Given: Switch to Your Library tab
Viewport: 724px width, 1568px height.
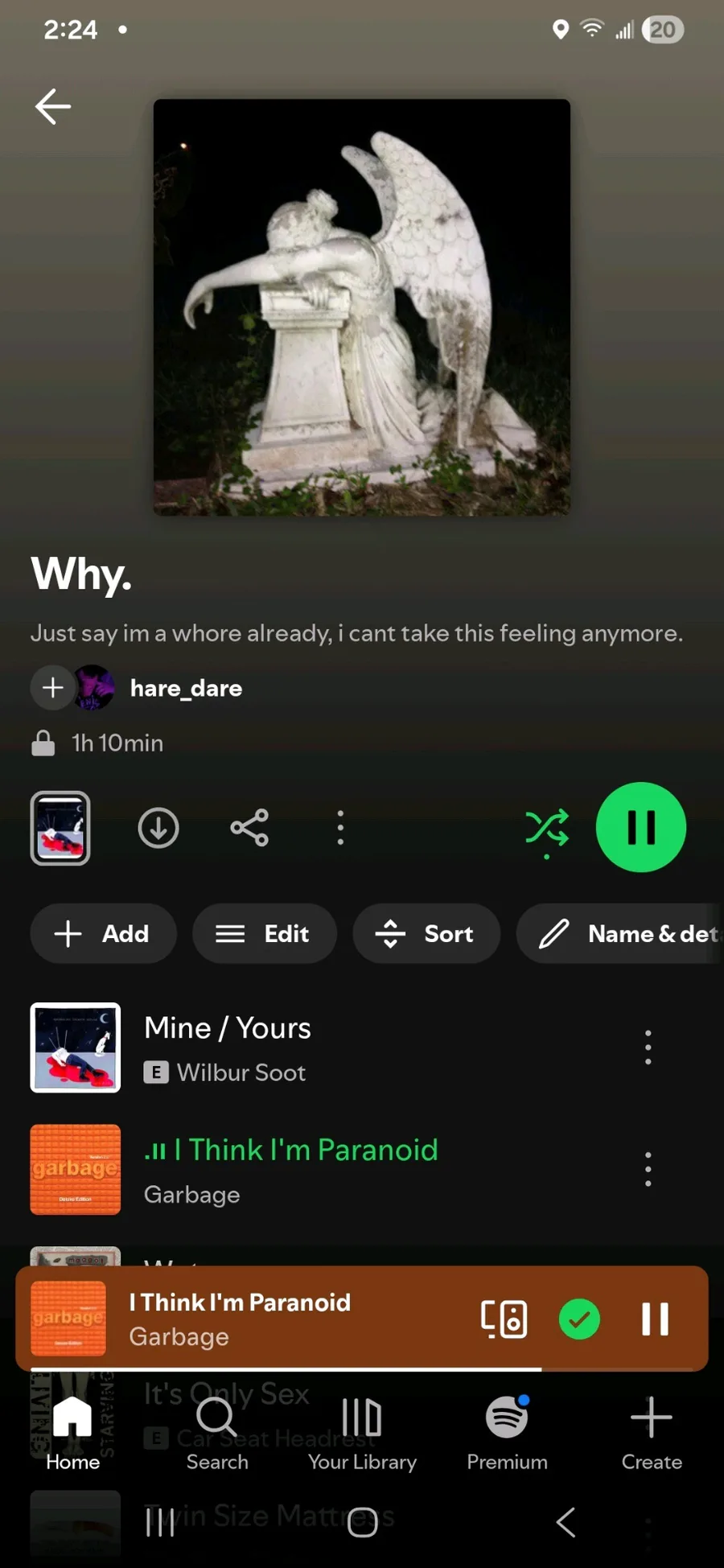Looking at the screenshot, I should tap(362, 1434).
